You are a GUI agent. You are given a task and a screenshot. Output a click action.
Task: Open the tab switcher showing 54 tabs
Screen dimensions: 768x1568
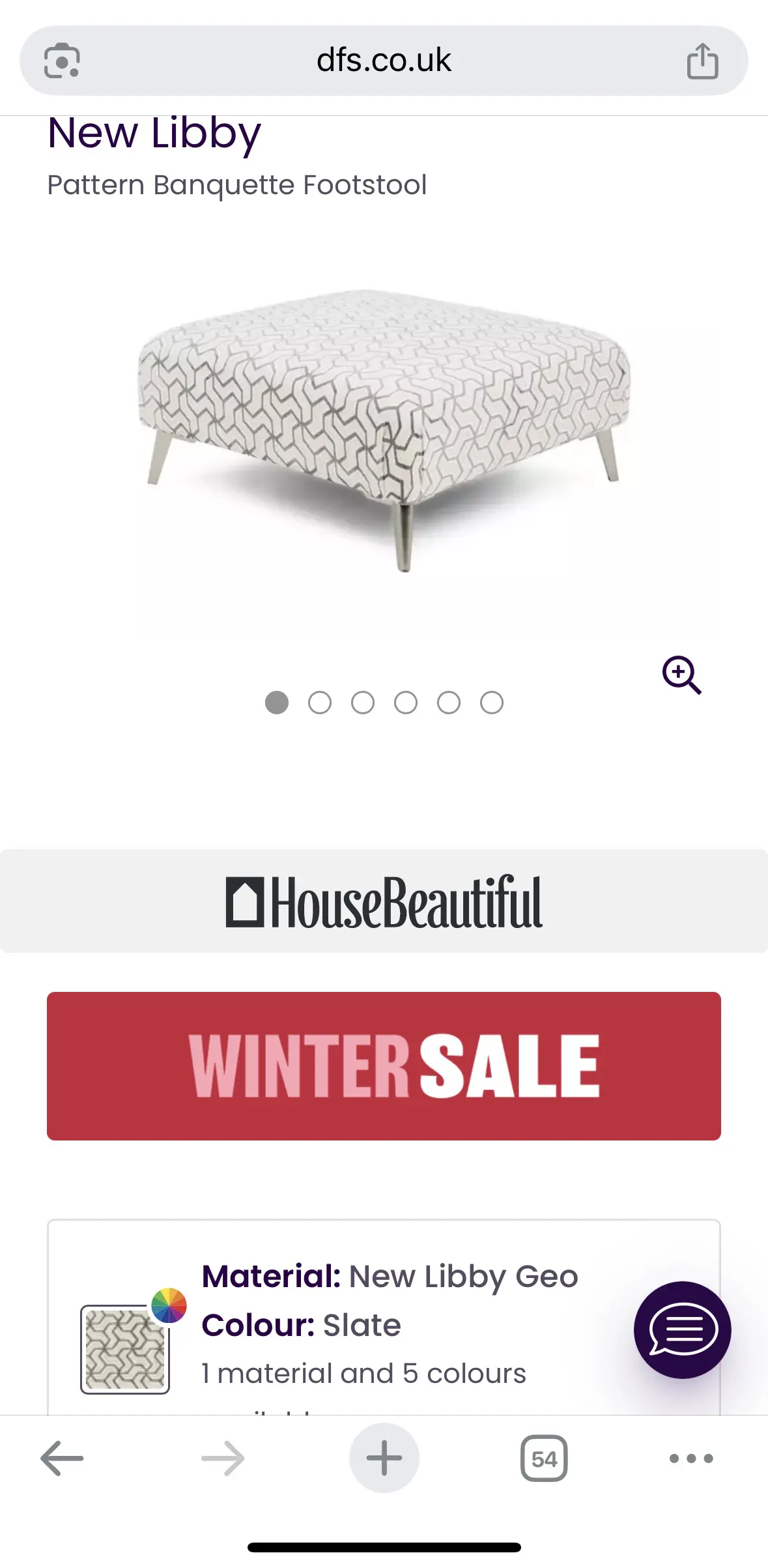(x=545, y=1459)
